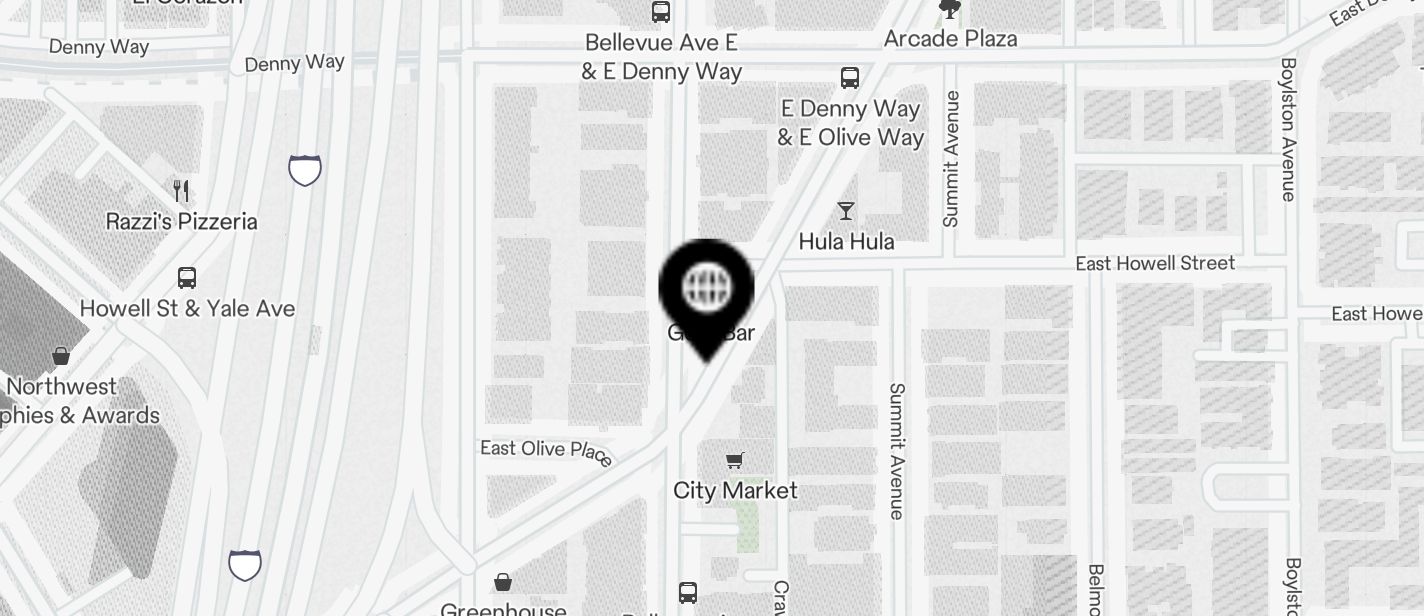This screenshot has height=616, width=1424.
Task: Open the E Denny Way & E Olive Way stop
Action: pos(850,78)
